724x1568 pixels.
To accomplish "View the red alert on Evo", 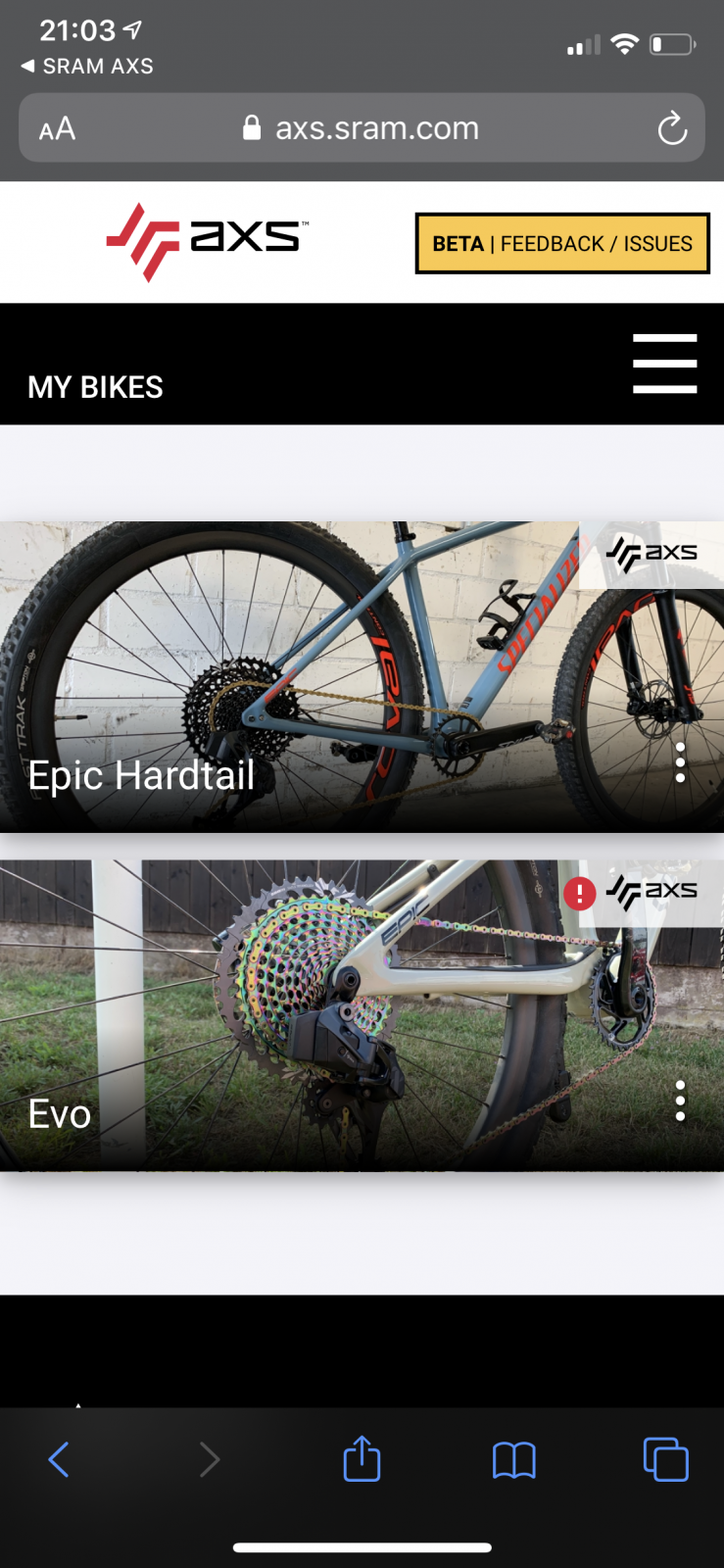I will [580, 893].
